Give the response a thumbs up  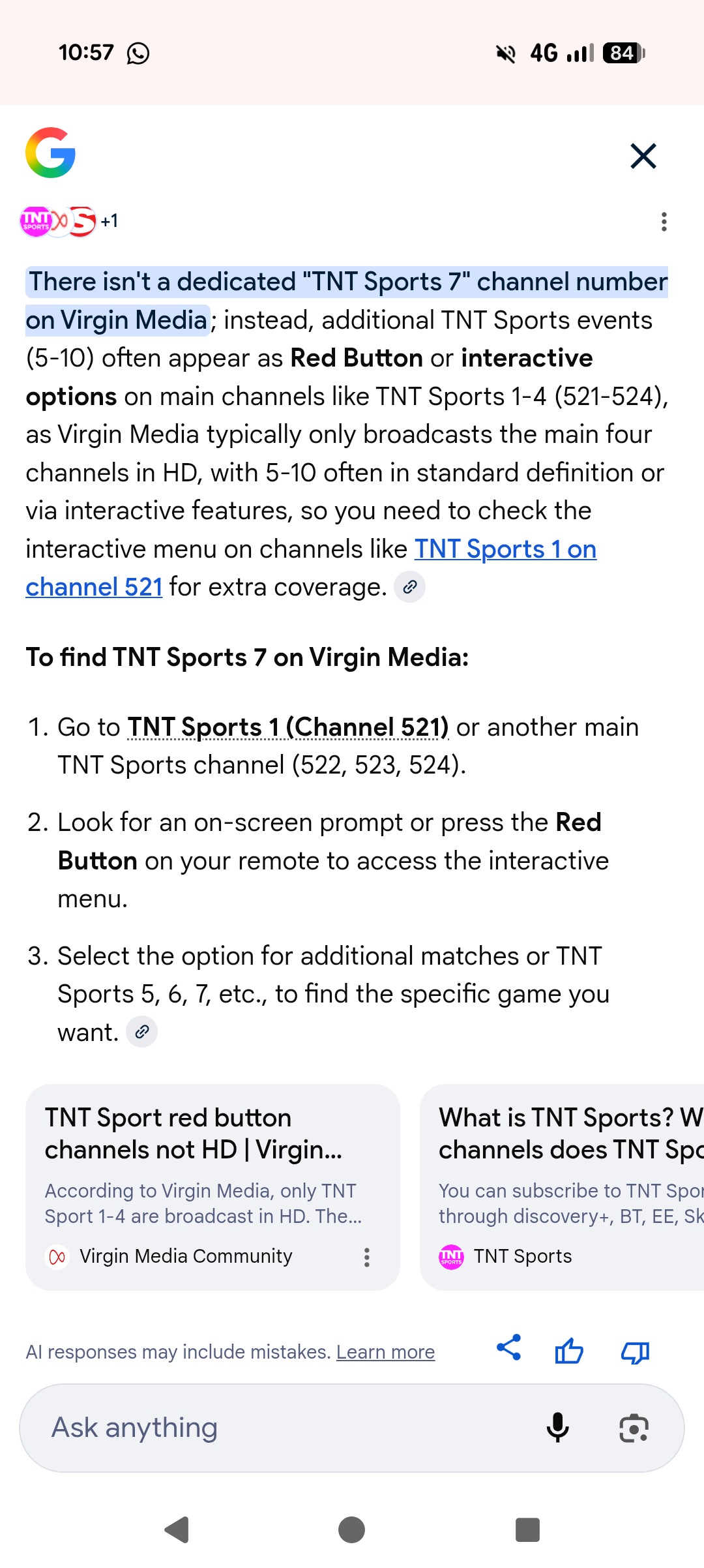[569, 1351]
